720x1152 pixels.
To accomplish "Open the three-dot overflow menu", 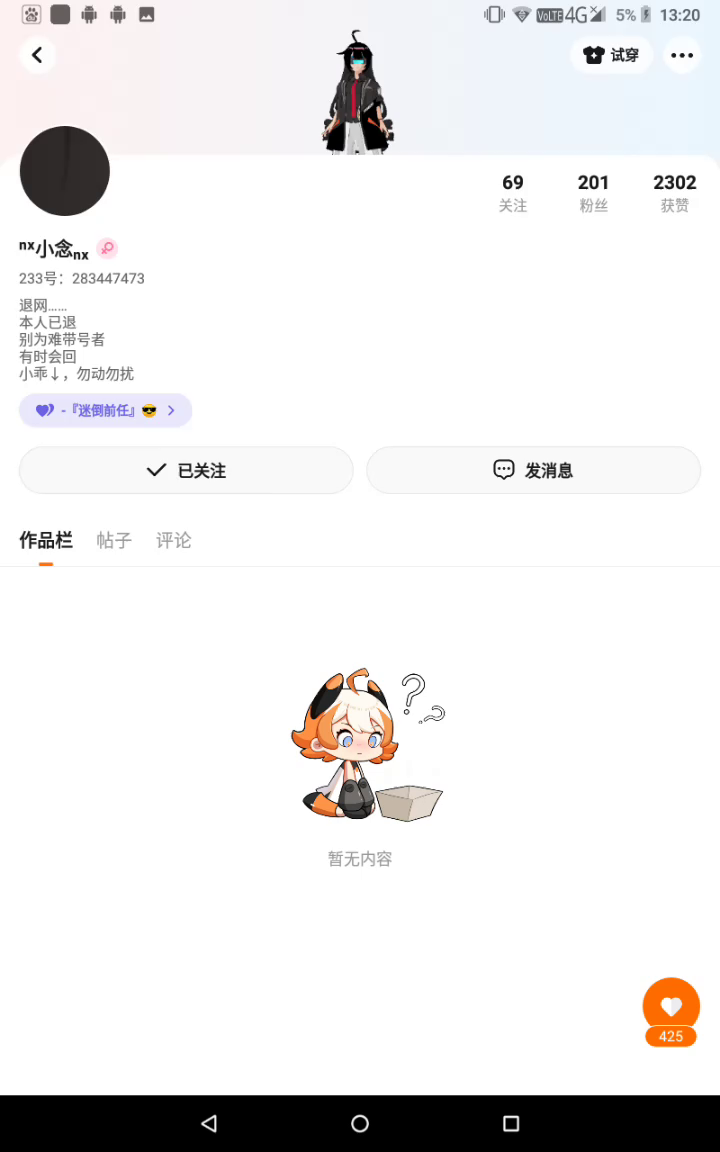I will [x=682, y=55].
